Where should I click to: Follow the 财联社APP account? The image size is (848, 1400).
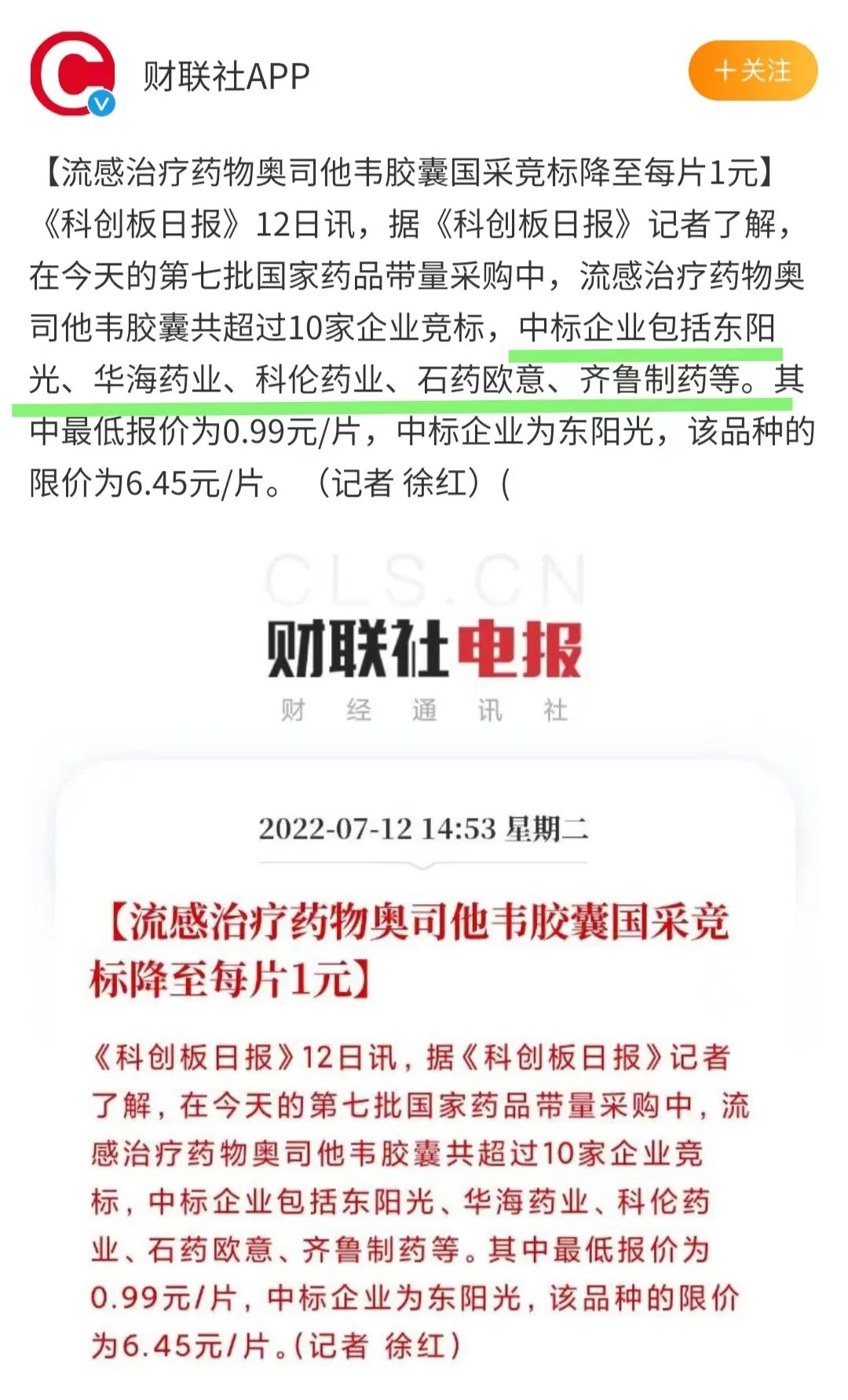[x=752, y=71]
